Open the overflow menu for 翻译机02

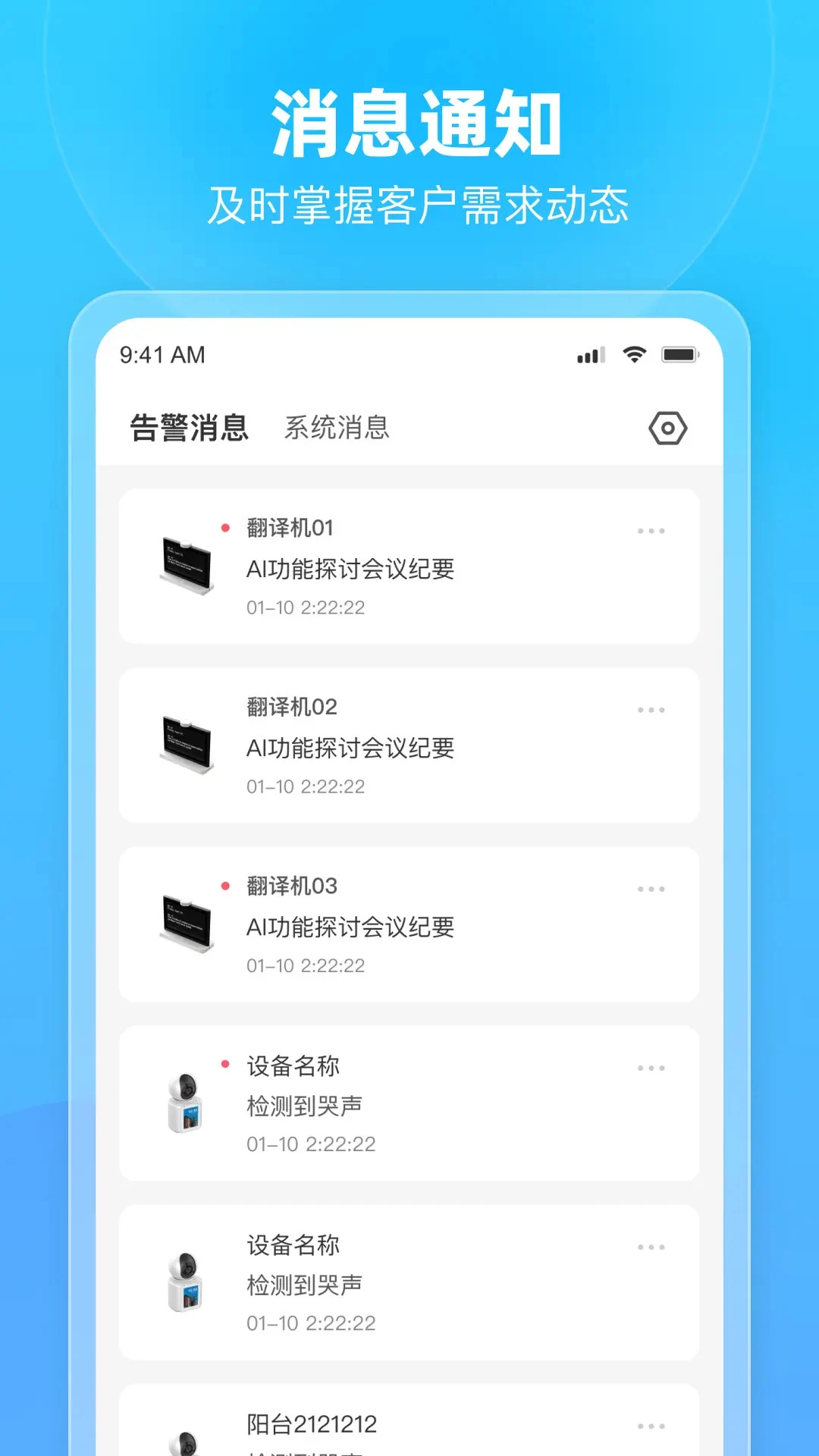tap(651, 710)
